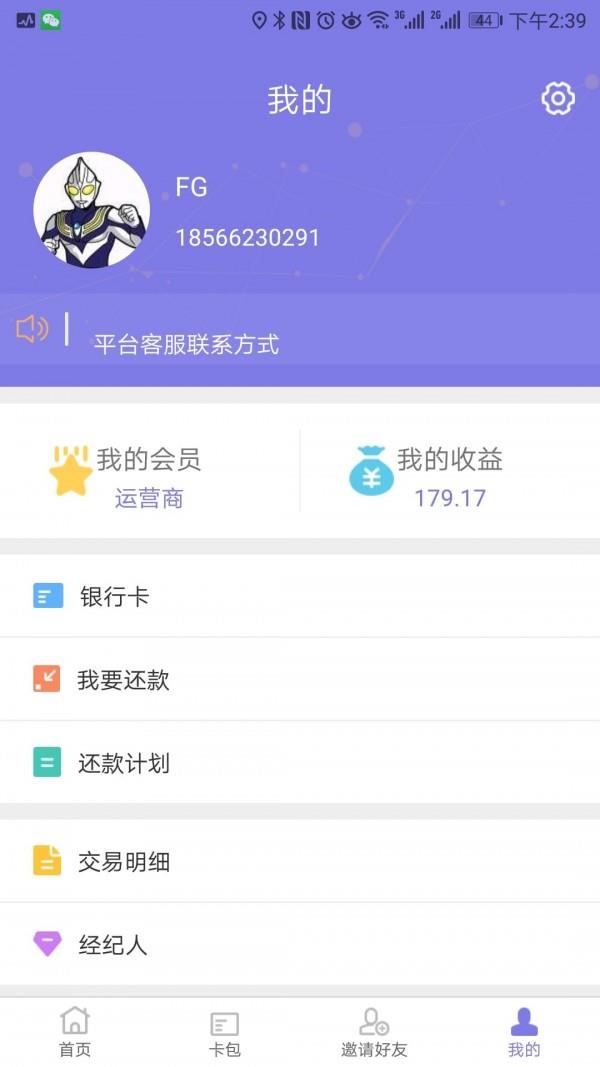Switch to the 卡包 tab
Screen dimensions: 600x1067
[x=224, y=1032]
